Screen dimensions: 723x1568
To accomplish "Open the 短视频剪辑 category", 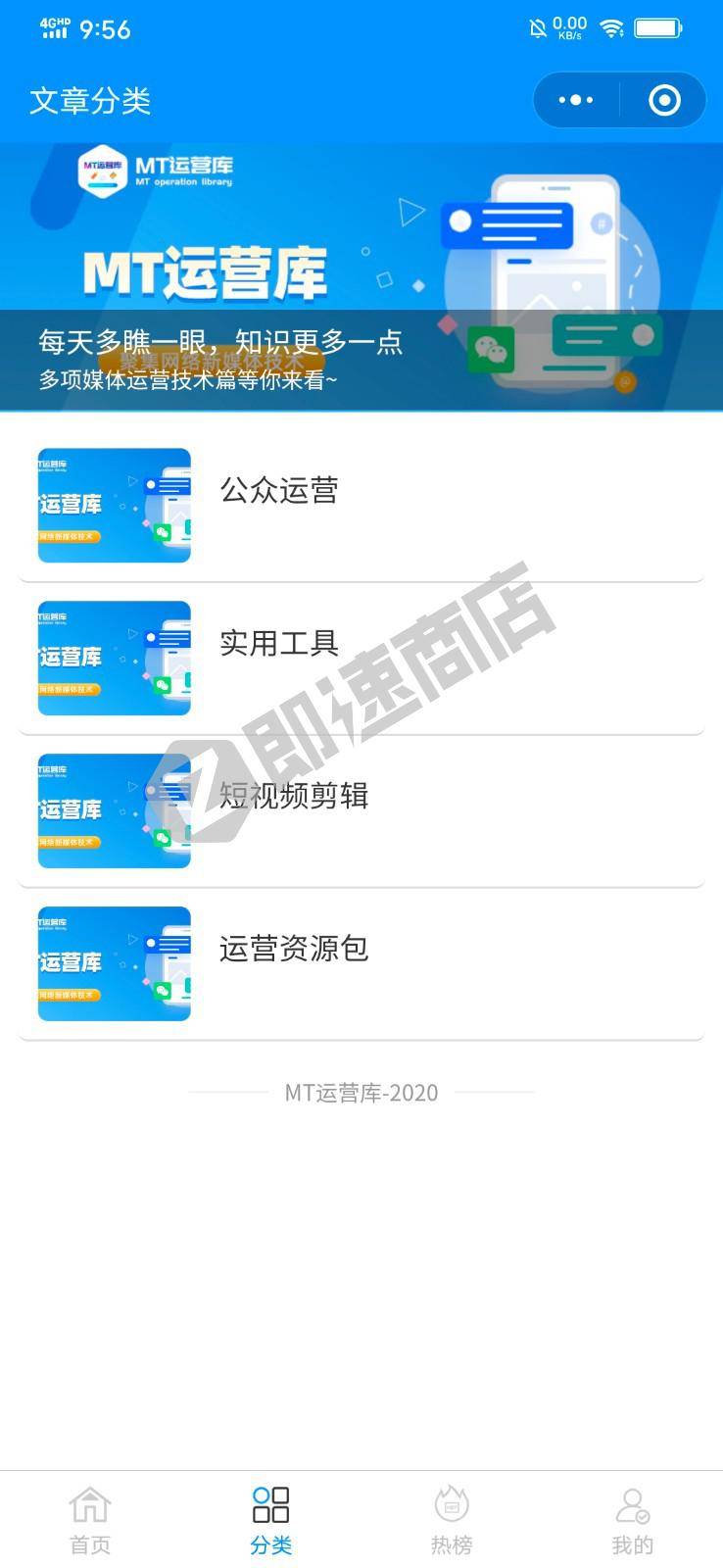I will [x=361, y=810].
